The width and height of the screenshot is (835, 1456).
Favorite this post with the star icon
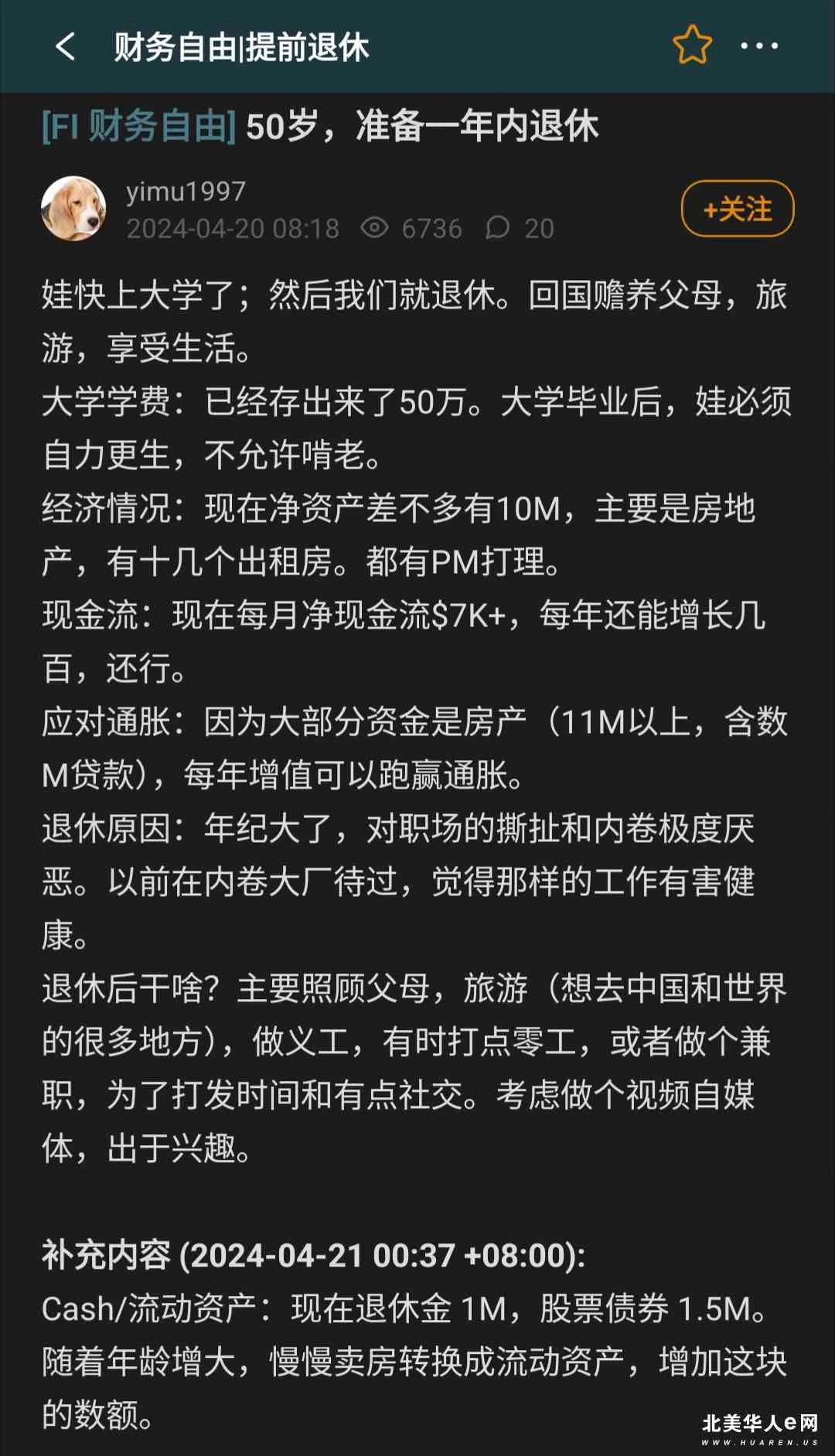[x=692, y=45]
